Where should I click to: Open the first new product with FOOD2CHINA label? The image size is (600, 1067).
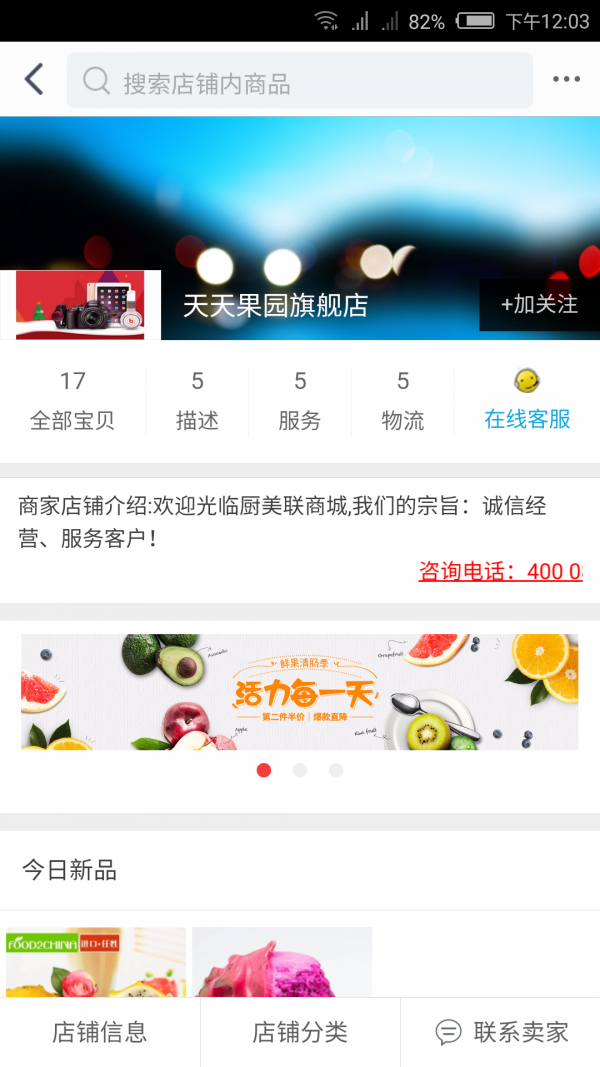tap(96, 962)
